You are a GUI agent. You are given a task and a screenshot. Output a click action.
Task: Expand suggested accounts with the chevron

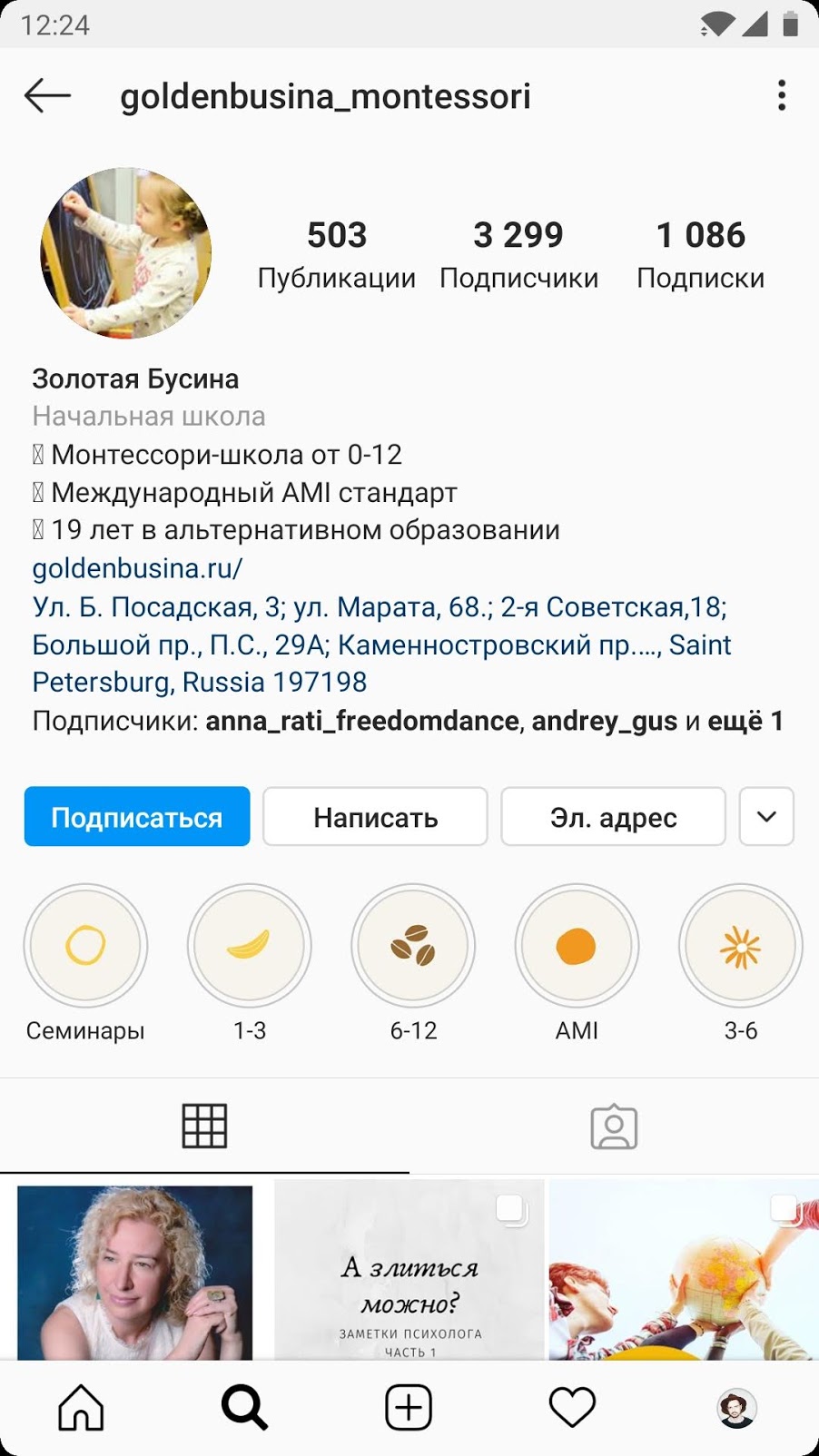point(766,817)
